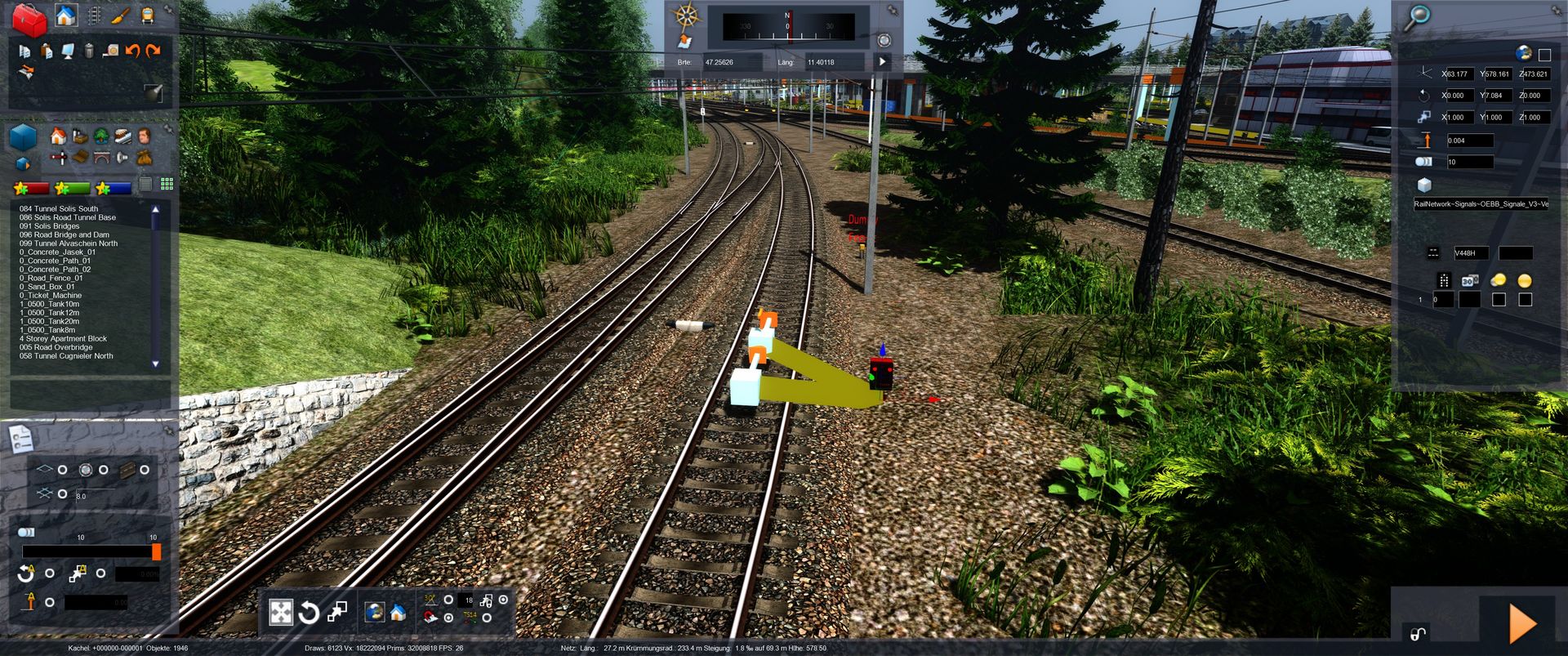
Task: Activate the move gizmo tool
Action: coord(281,612)
